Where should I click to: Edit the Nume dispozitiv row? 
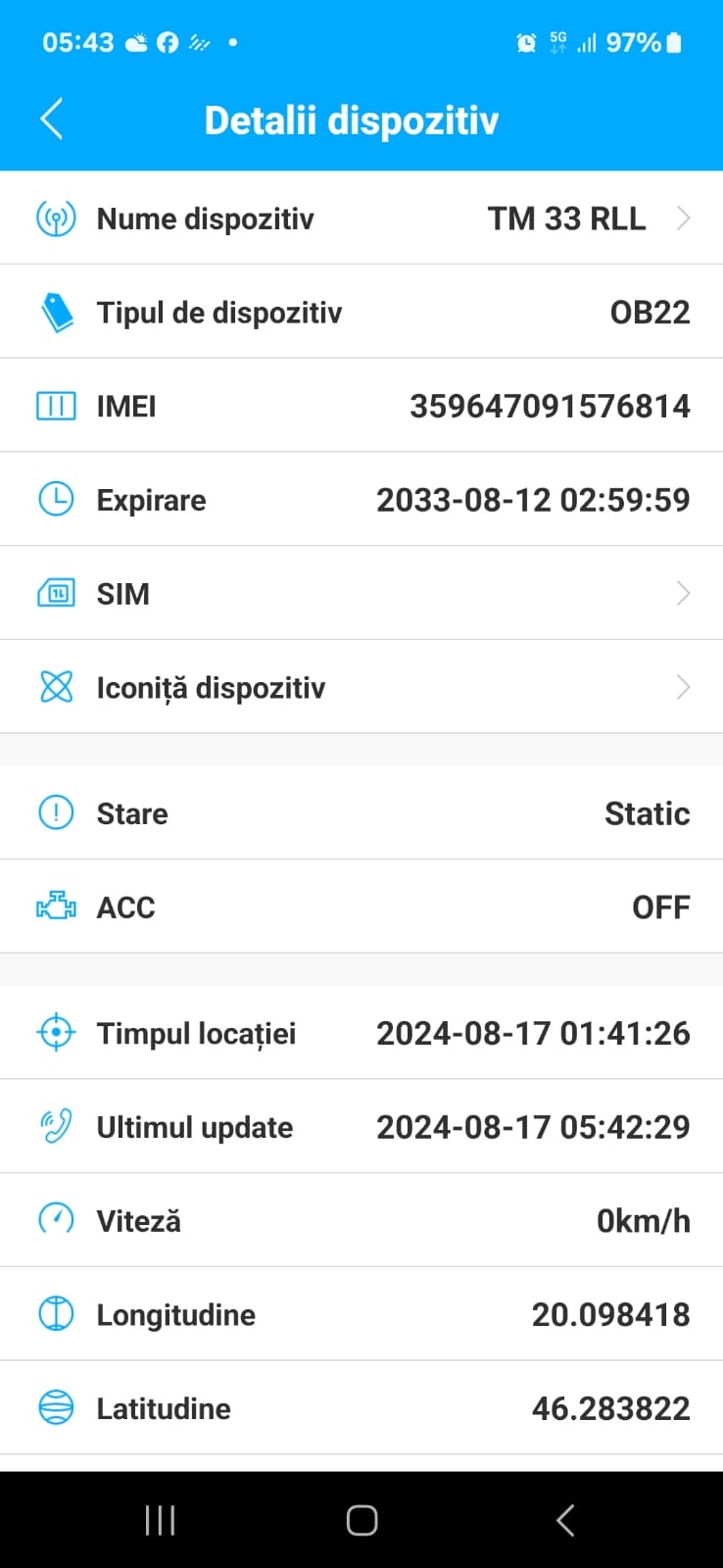361,218
